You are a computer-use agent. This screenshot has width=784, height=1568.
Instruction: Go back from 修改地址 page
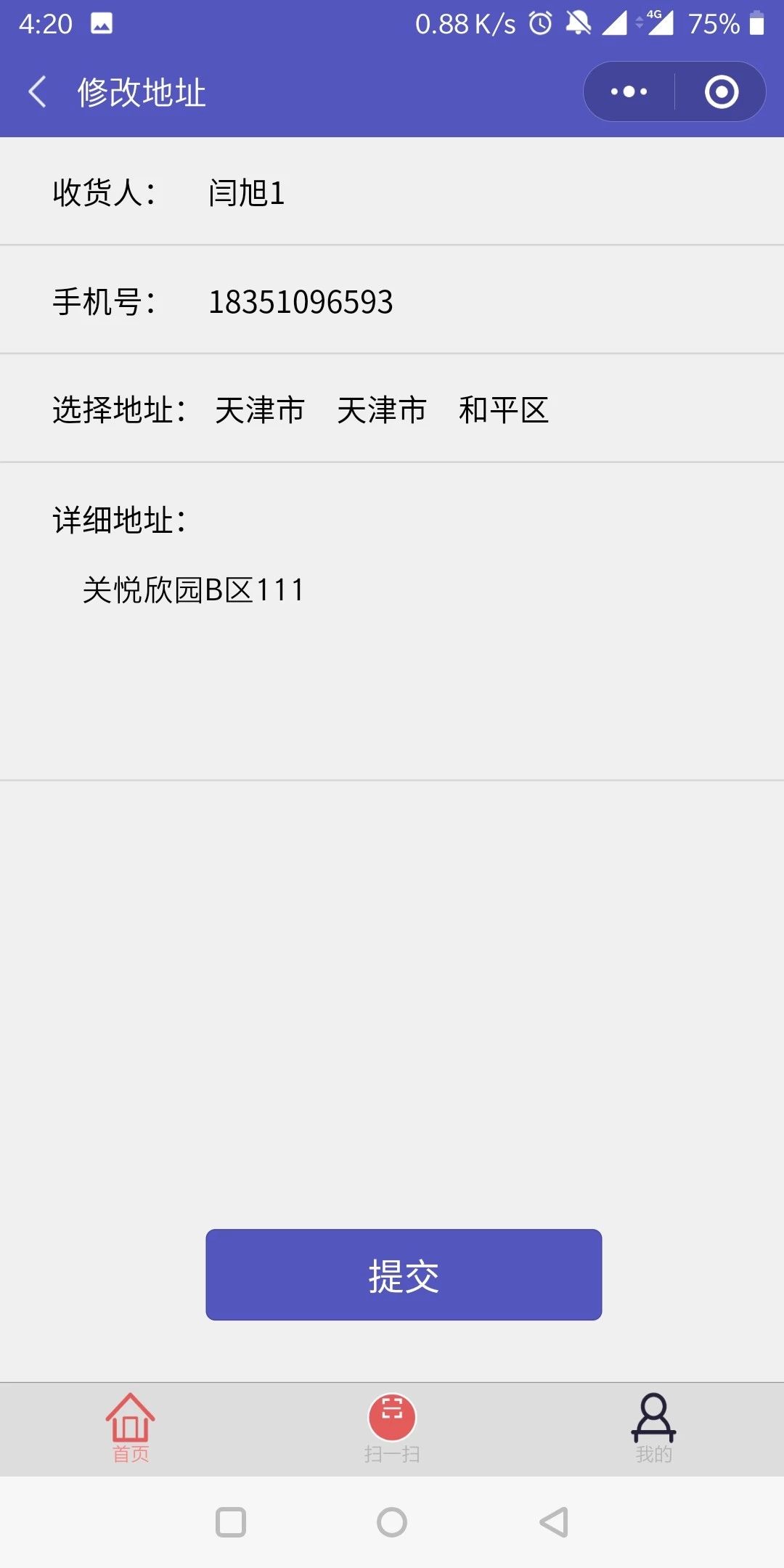[38, 92]
